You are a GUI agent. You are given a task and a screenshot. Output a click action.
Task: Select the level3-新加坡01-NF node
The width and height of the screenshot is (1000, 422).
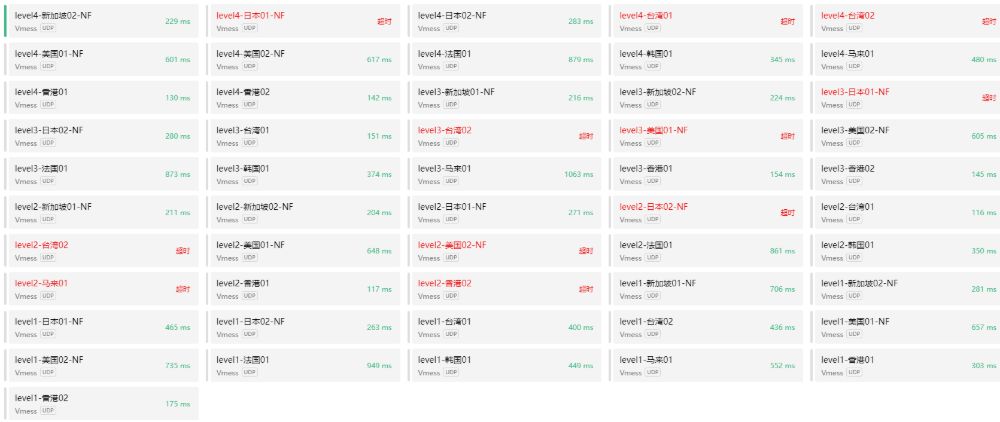point(505,97)
